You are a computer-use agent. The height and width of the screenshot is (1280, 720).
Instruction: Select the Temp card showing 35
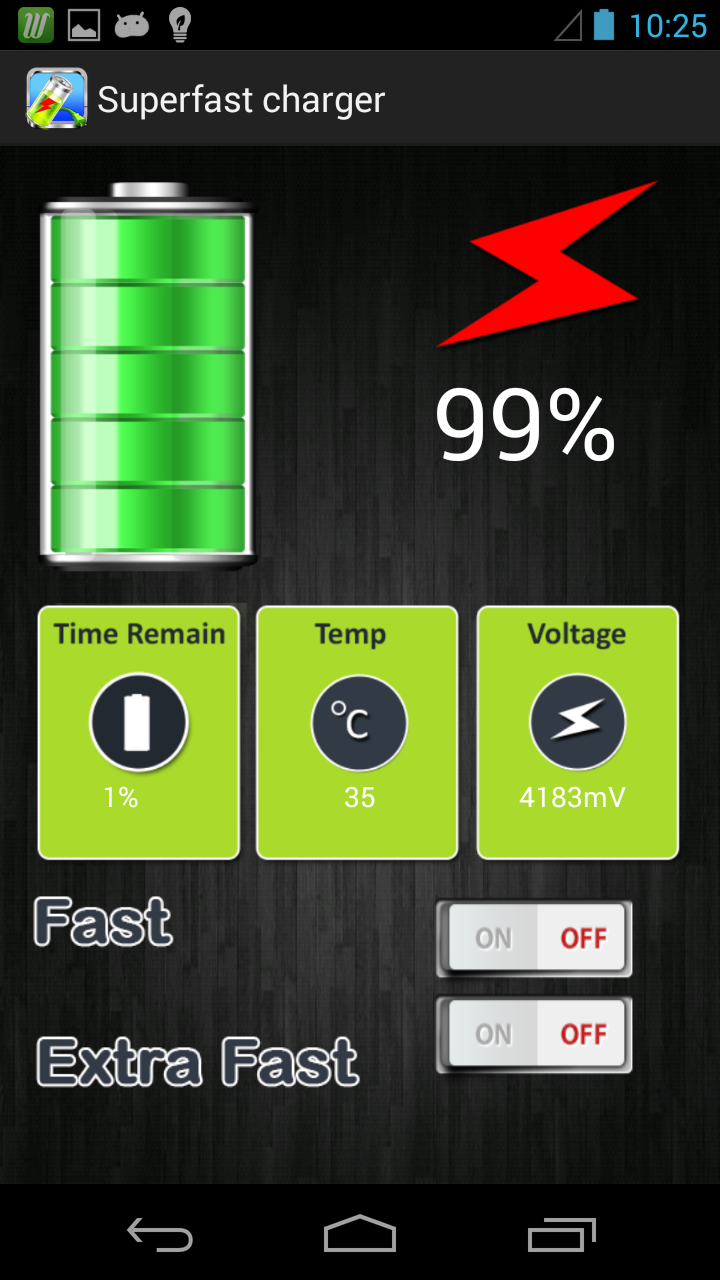tap(357, 731)
